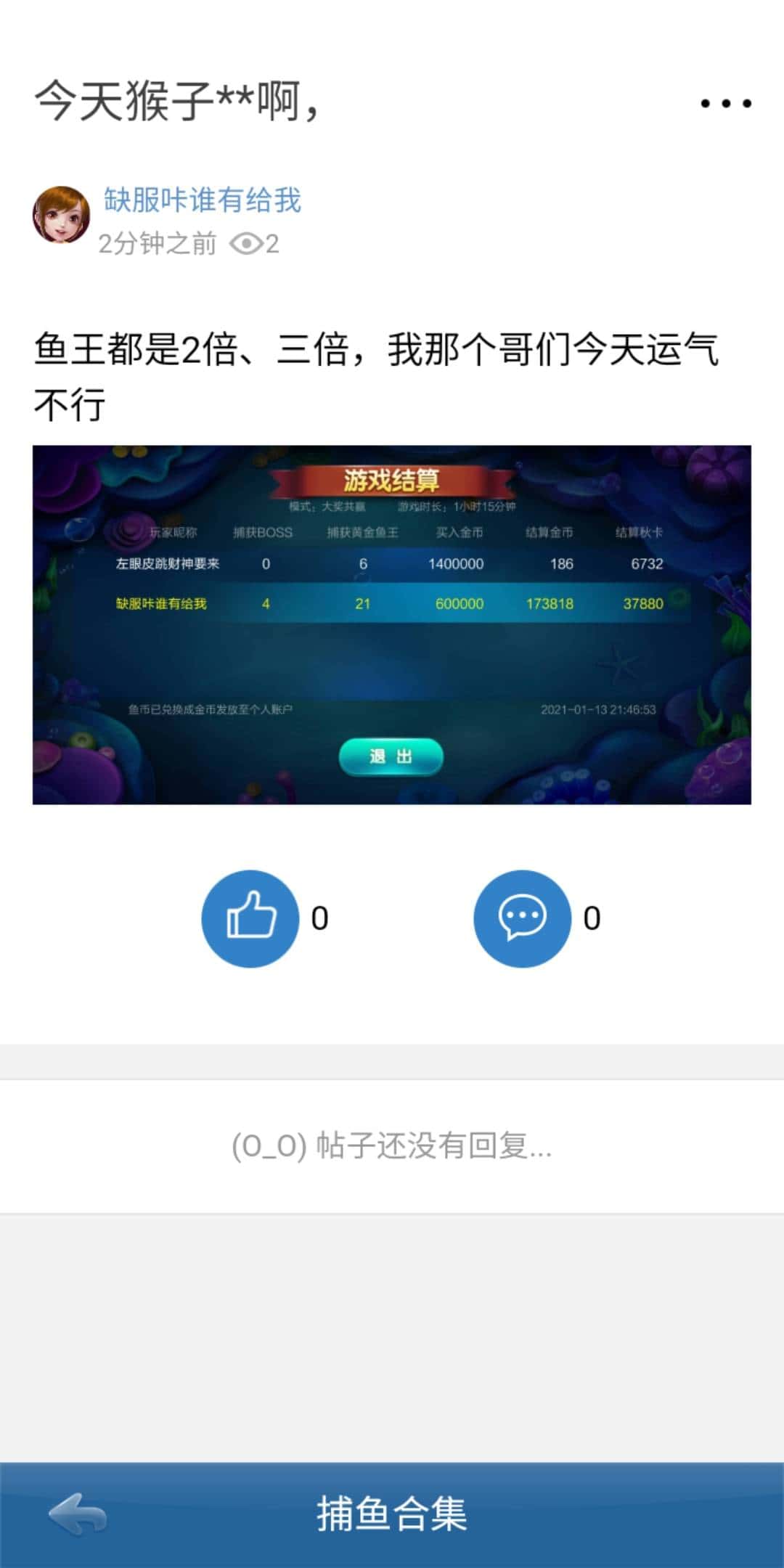Expand the post options from the ellipsis
Image resolution: width=784 pixels, height=1568 pixels.
click(724, 103)
